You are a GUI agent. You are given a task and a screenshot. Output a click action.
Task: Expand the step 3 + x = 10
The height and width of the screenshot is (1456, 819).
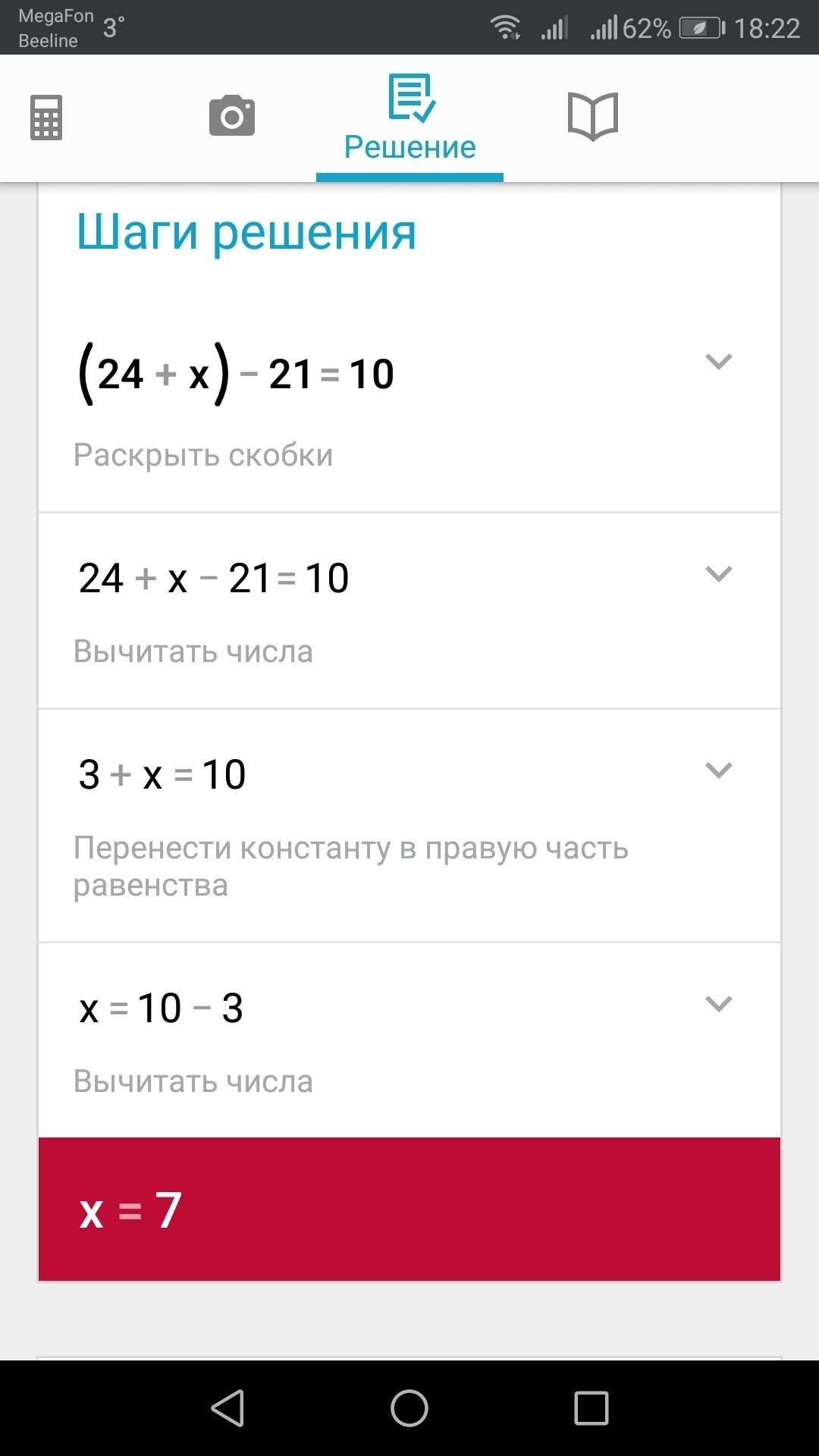(718, 770)
